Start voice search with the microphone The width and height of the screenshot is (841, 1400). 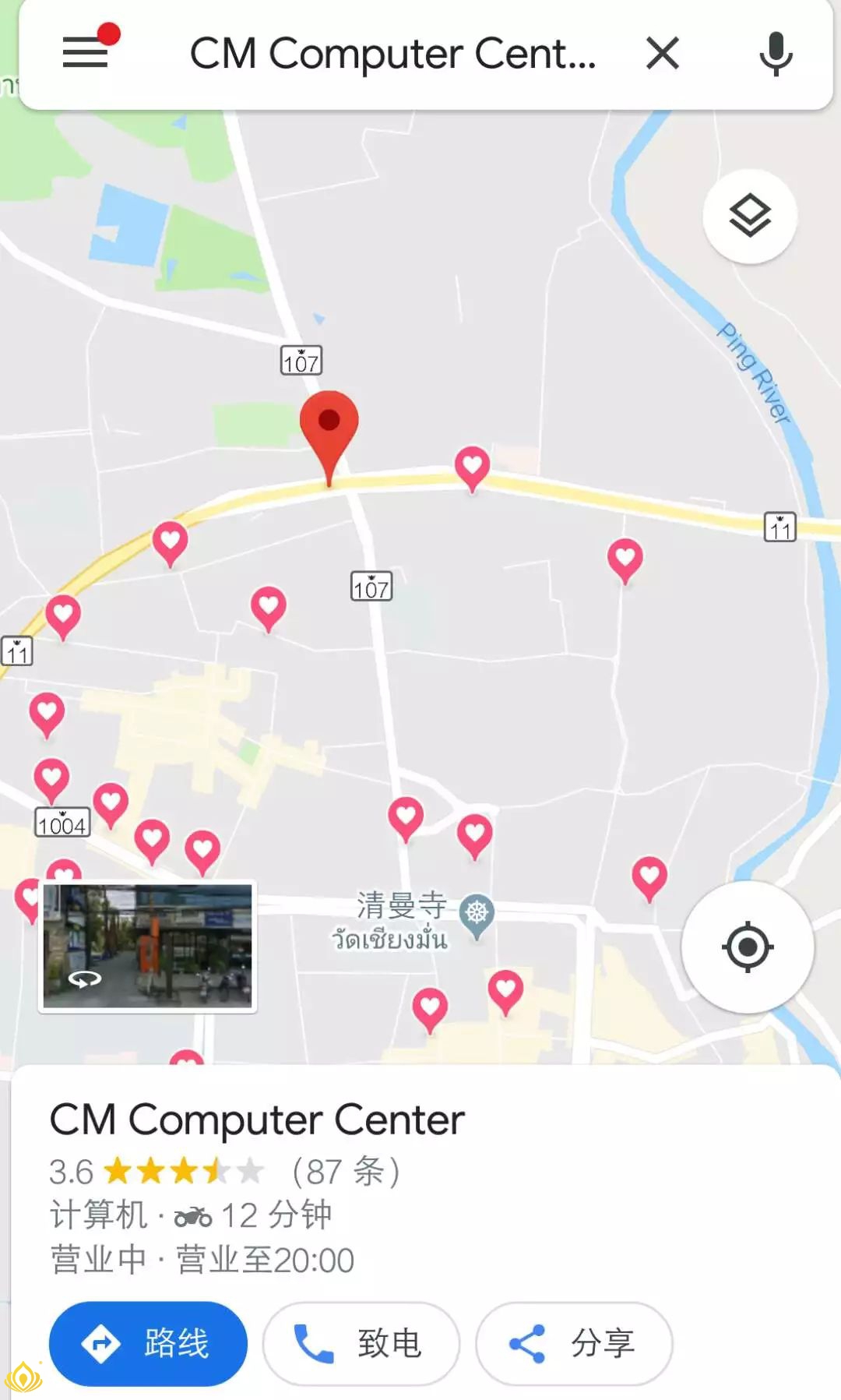776,53
